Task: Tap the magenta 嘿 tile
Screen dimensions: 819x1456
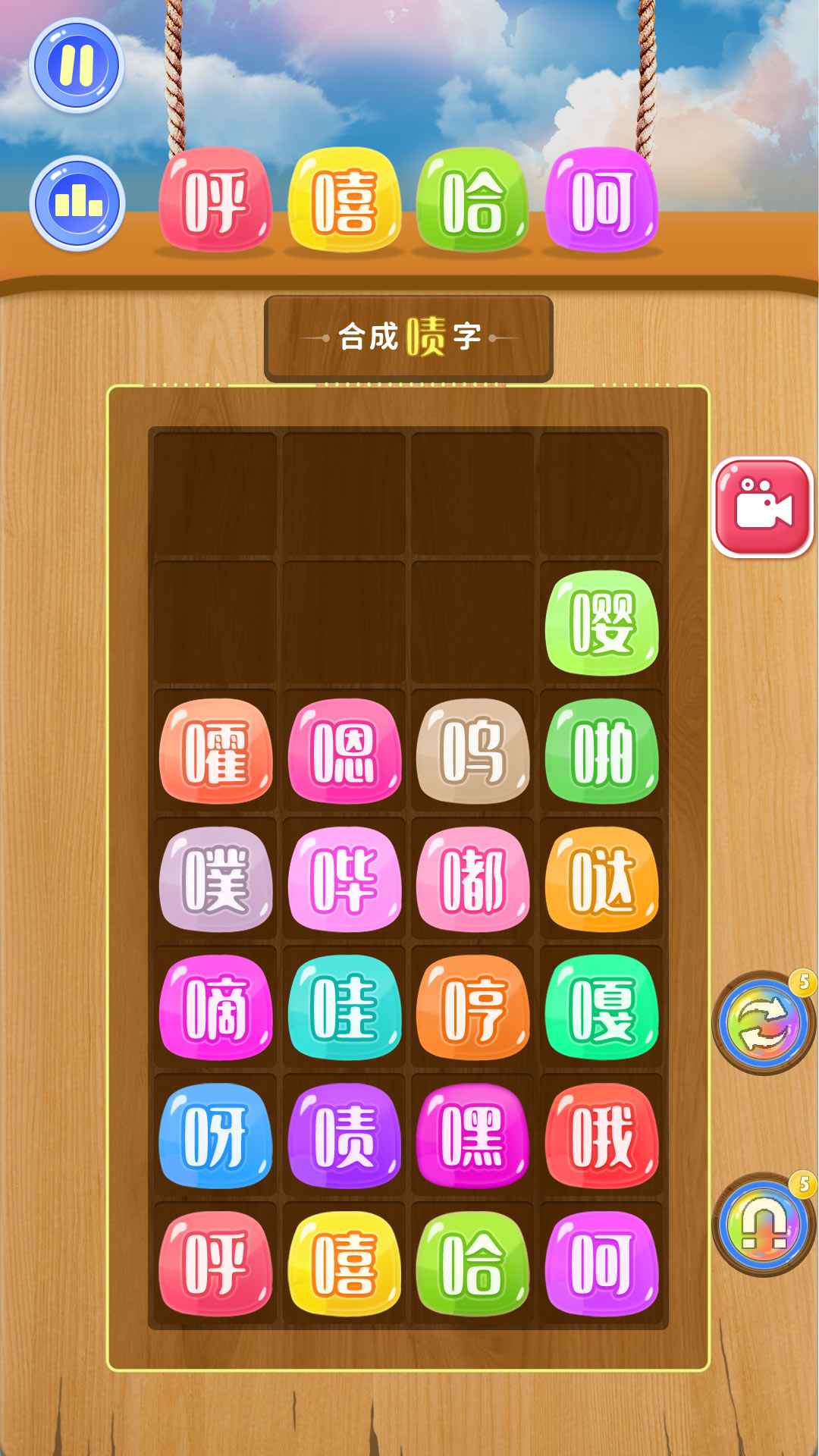Action: 472,1136
